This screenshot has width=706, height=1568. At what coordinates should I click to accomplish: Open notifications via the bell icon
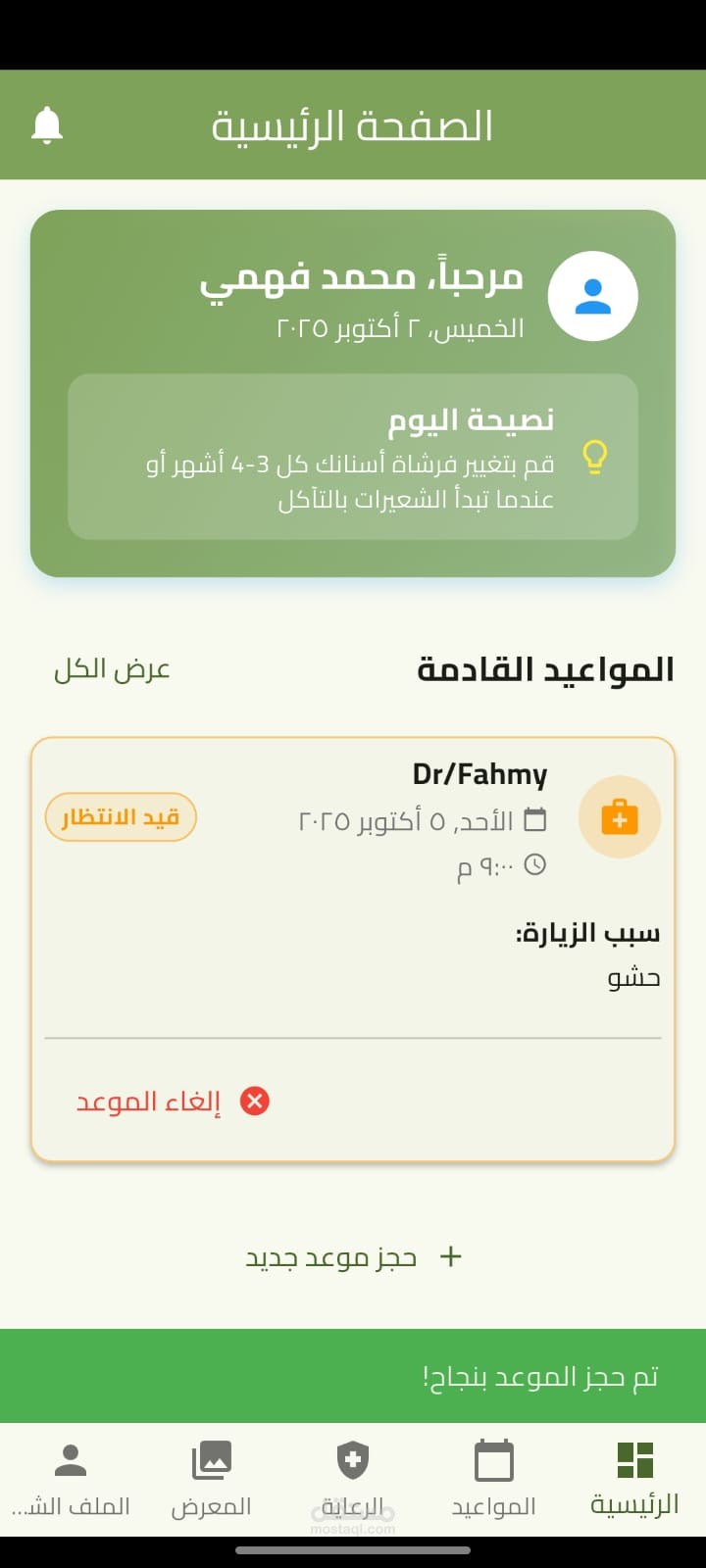coord(46,124)
